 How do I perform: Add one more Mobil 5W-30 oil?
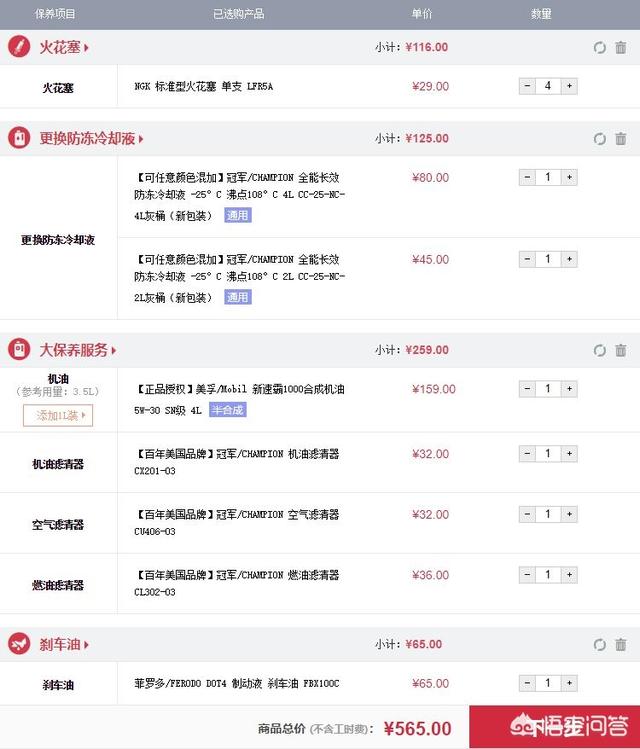pos(570,389)
